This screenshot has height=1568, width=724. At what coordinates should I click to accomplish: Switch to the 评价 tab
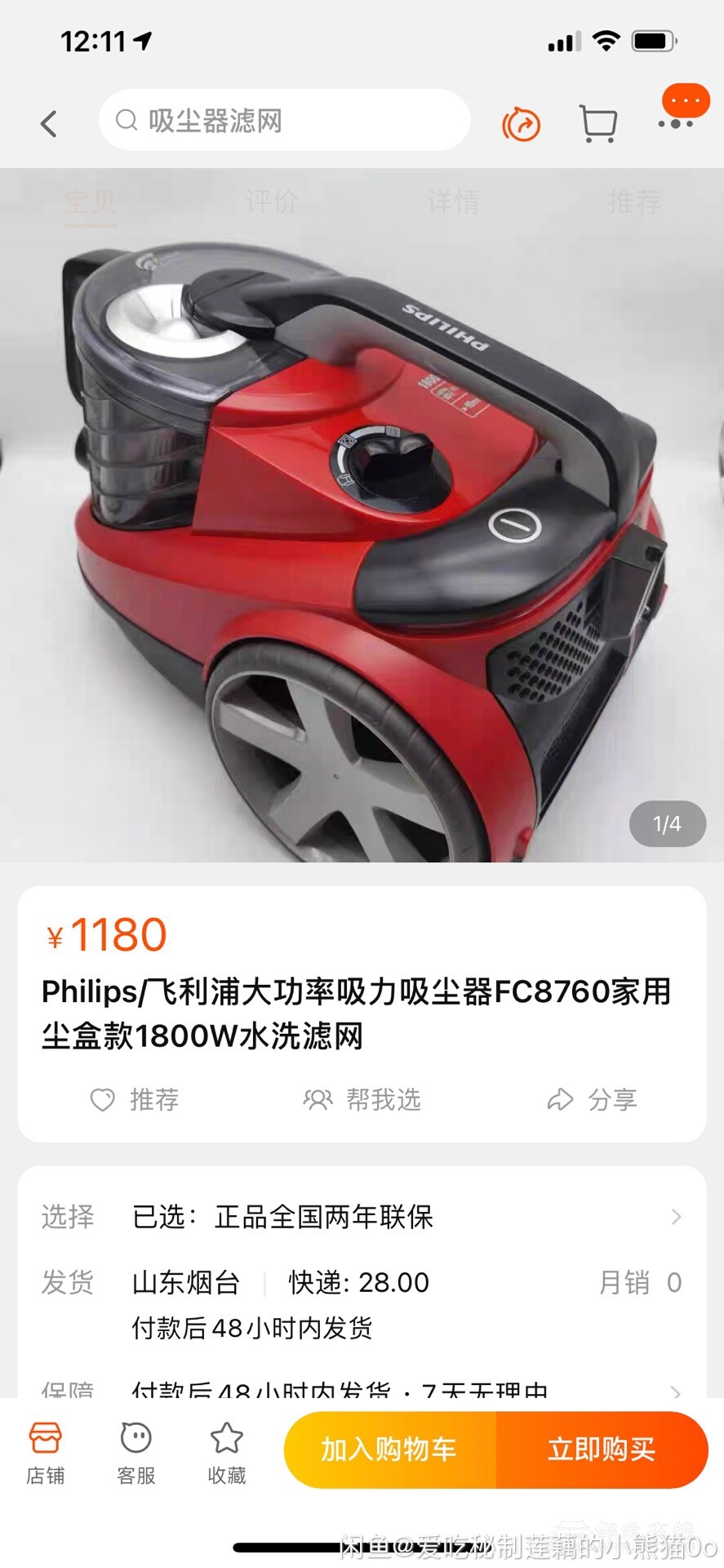click(x=272, y=201)
